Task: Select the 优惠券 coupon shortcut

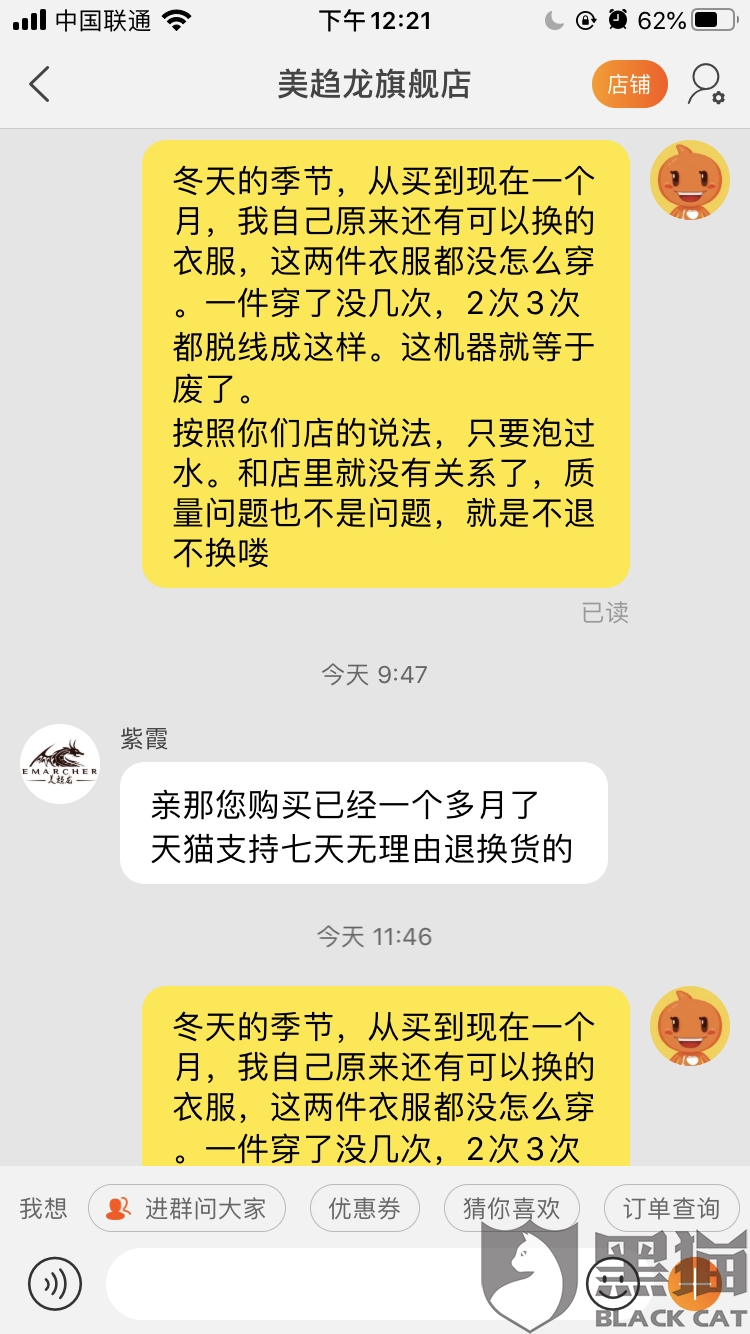Action: (366, 1208)
